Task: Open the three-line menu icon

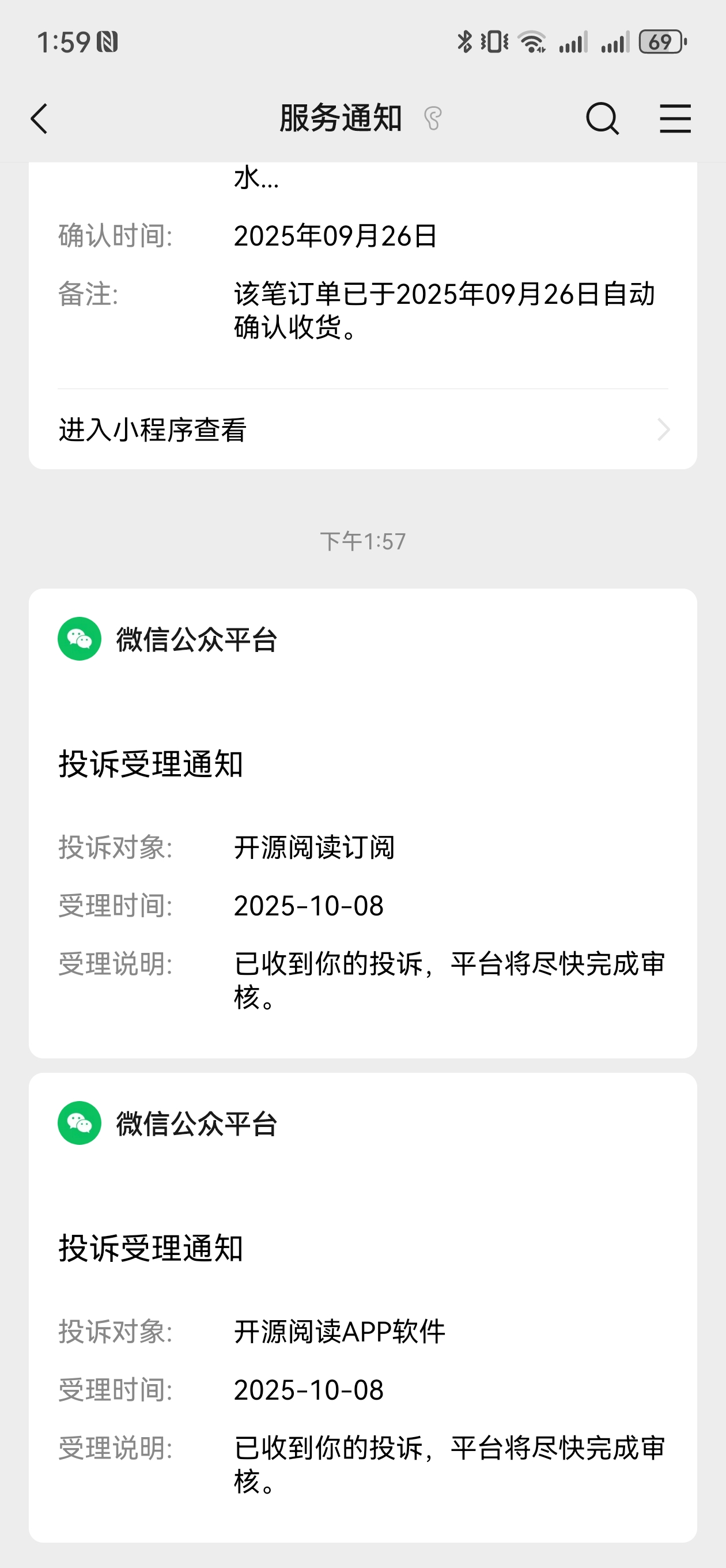Action: point(675,118)
